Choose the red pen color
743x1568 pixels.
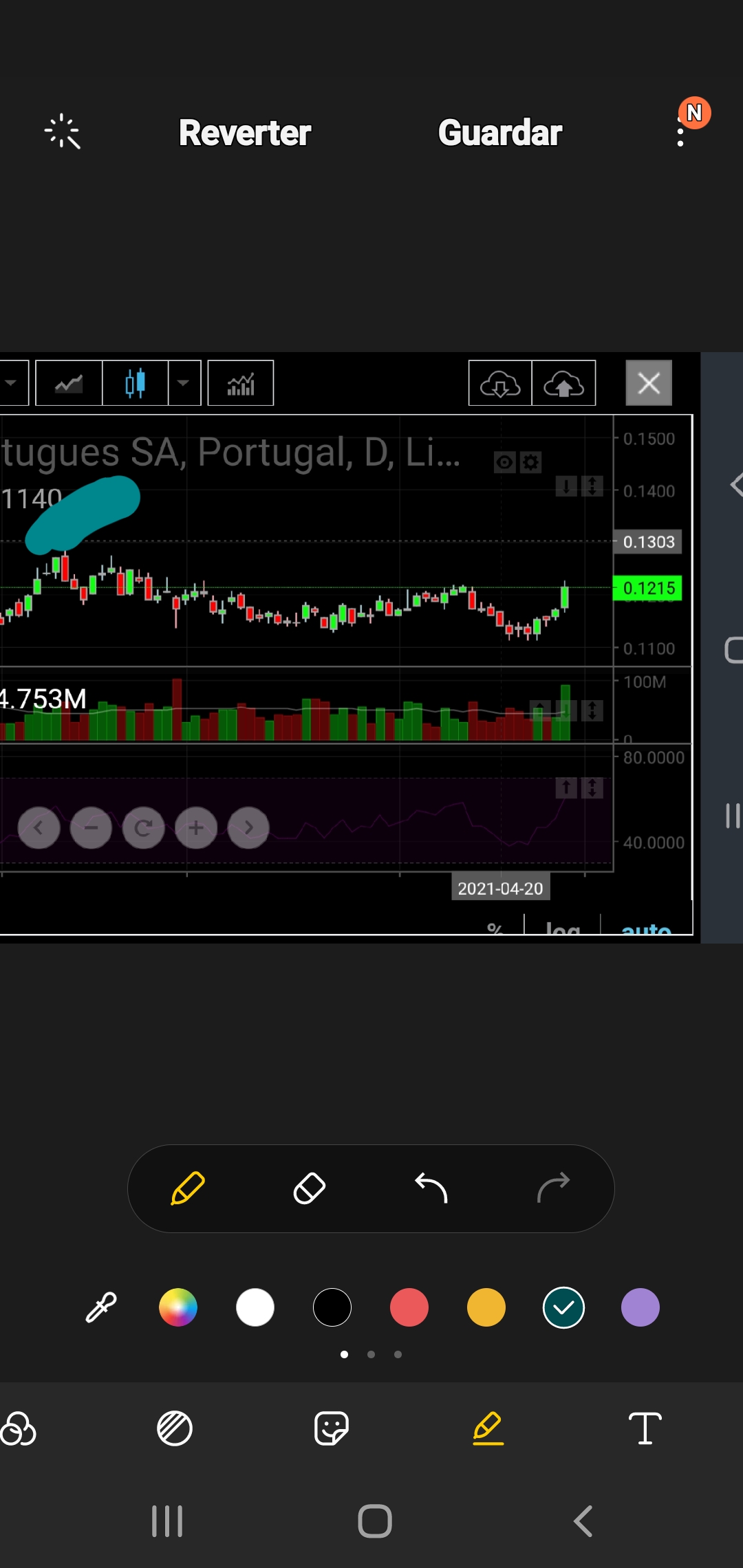(x=409, y=1307)
